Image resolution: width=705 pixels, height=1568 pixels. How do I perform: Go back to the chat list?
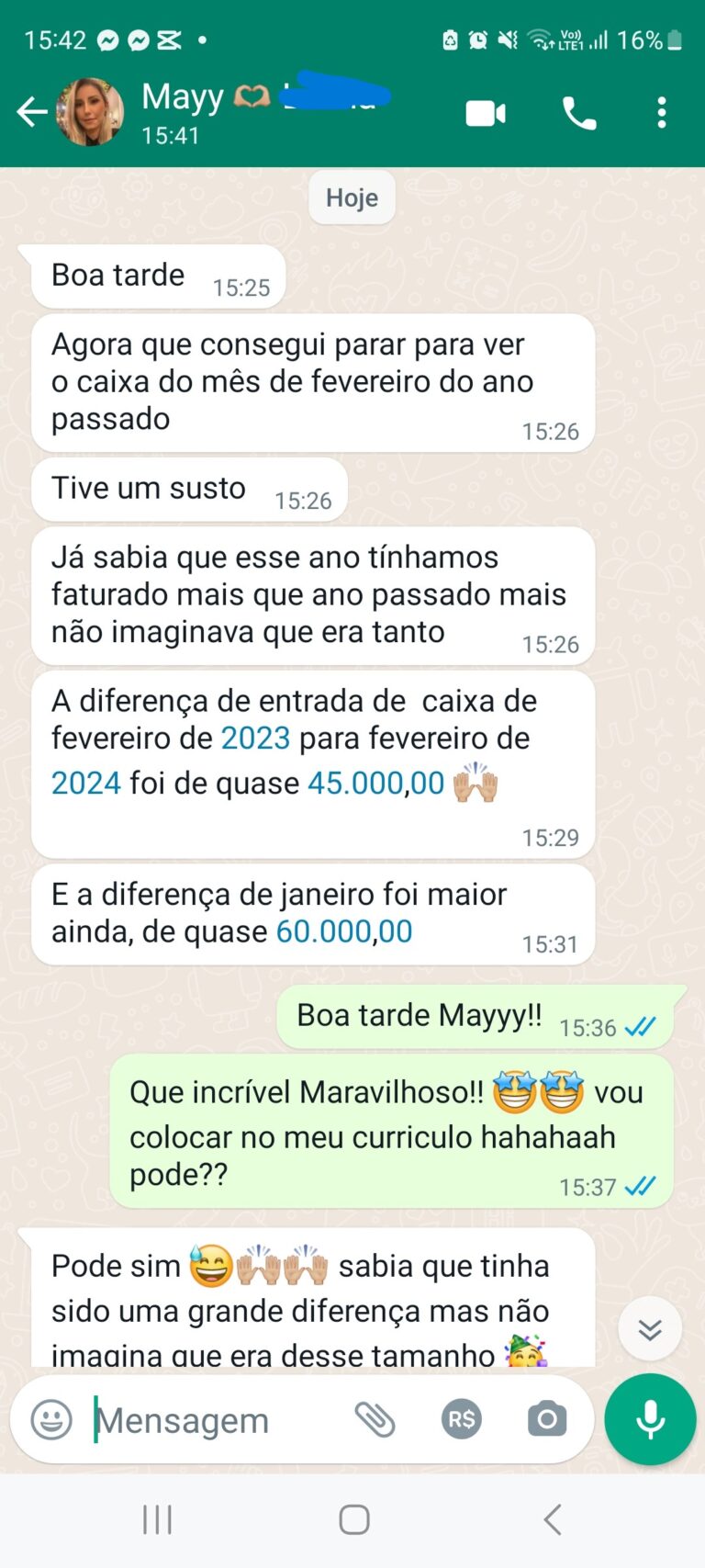point(31,113)
